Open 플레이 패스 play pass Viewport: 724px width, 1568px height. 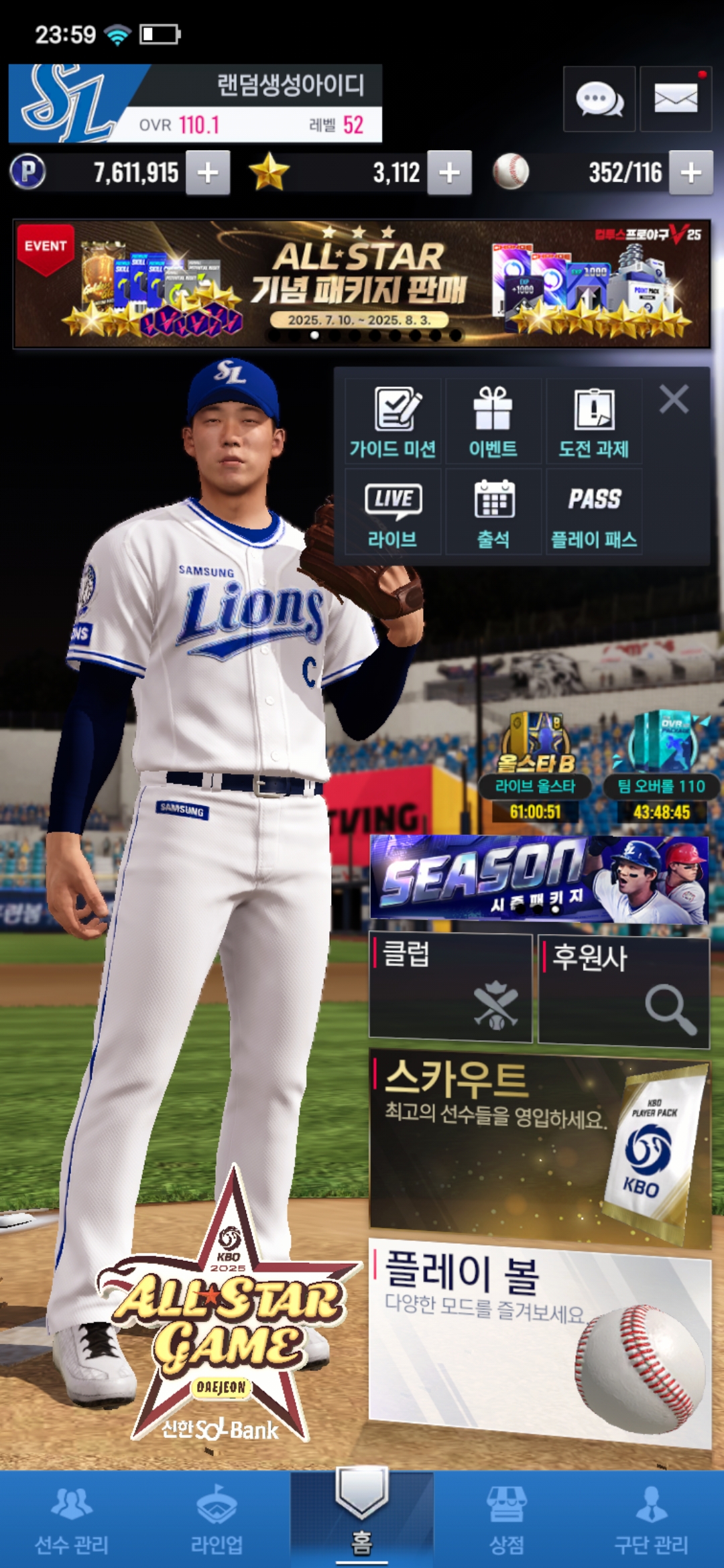(x=594, y=513)
